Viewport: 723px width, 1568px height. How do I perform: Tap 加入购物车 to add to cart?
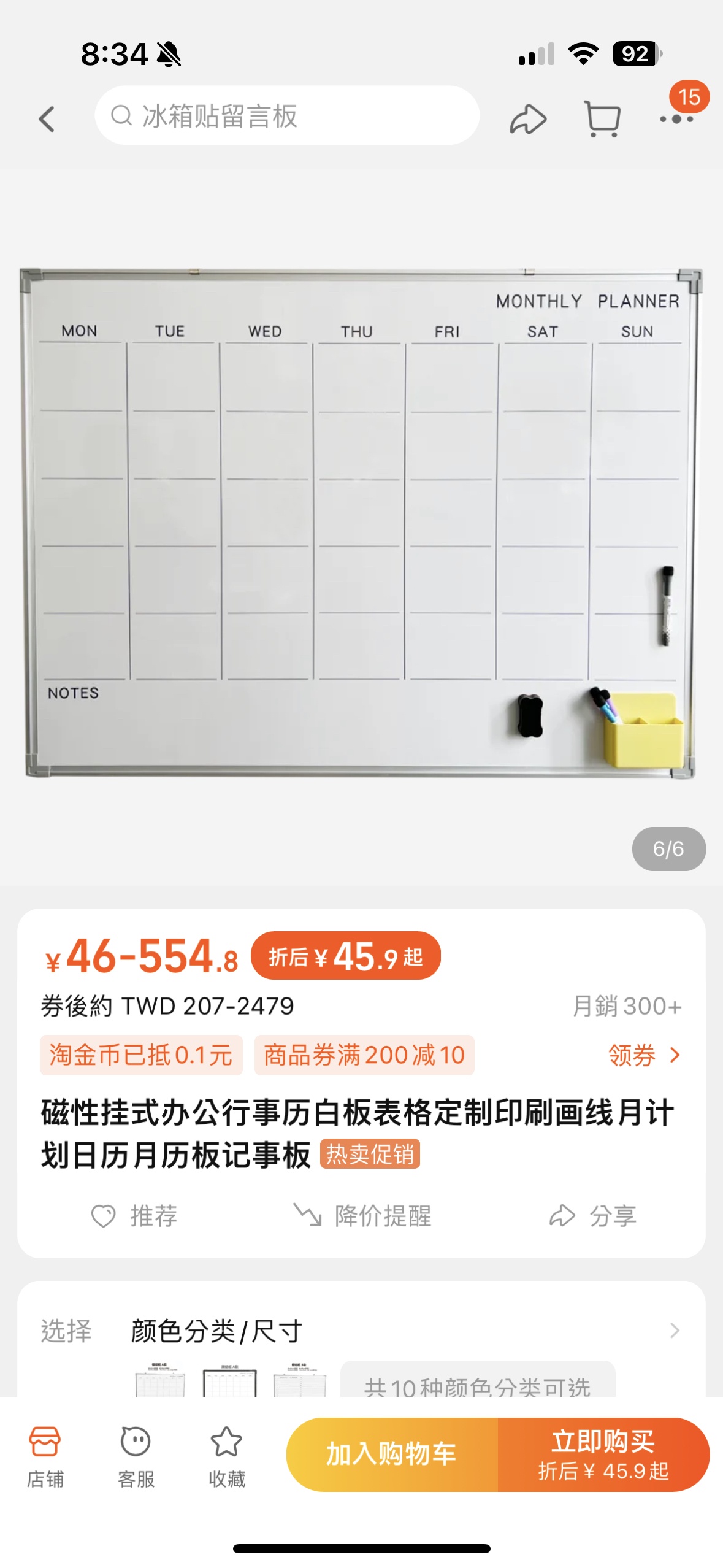(x=392, y=1453)
